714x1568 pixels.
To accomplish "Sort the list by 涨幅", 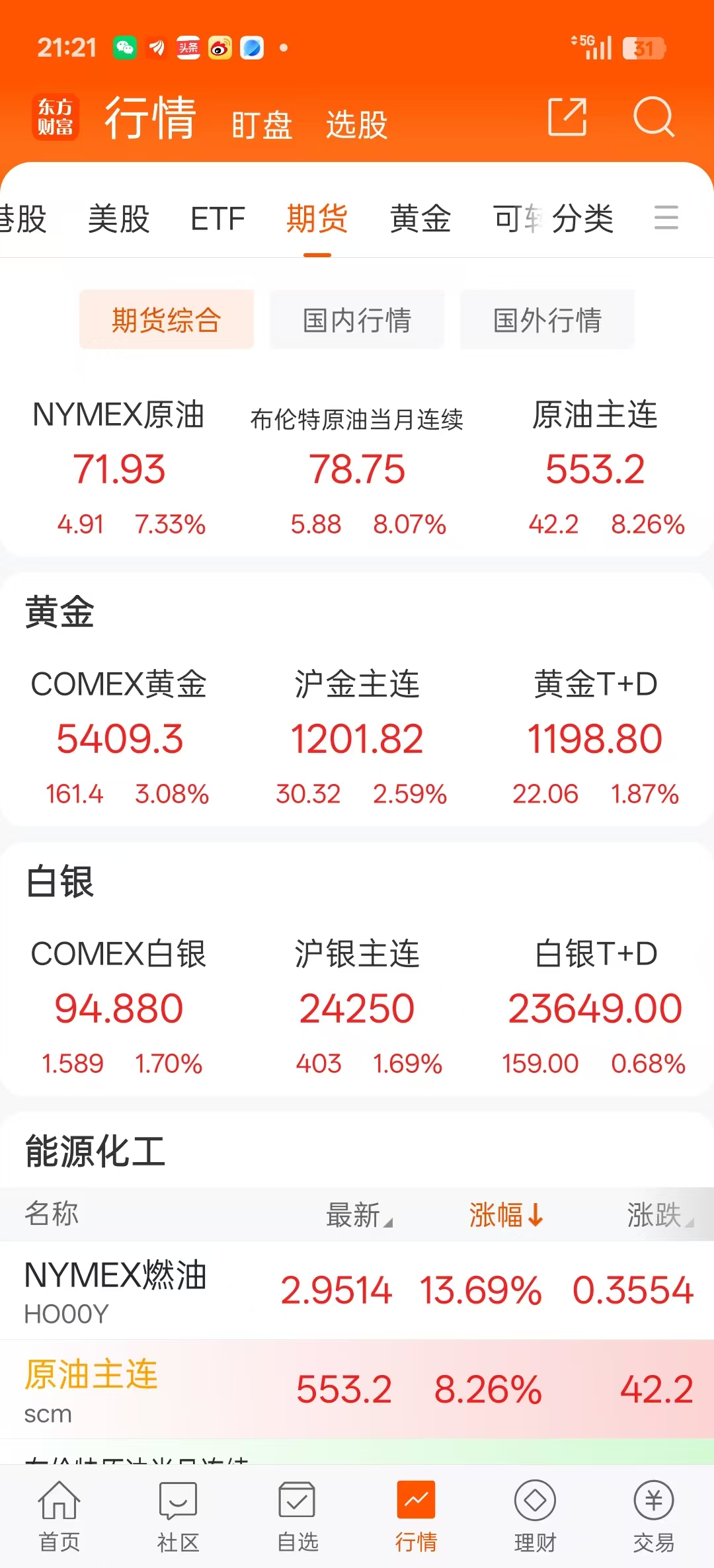I will click(506, 1215).
